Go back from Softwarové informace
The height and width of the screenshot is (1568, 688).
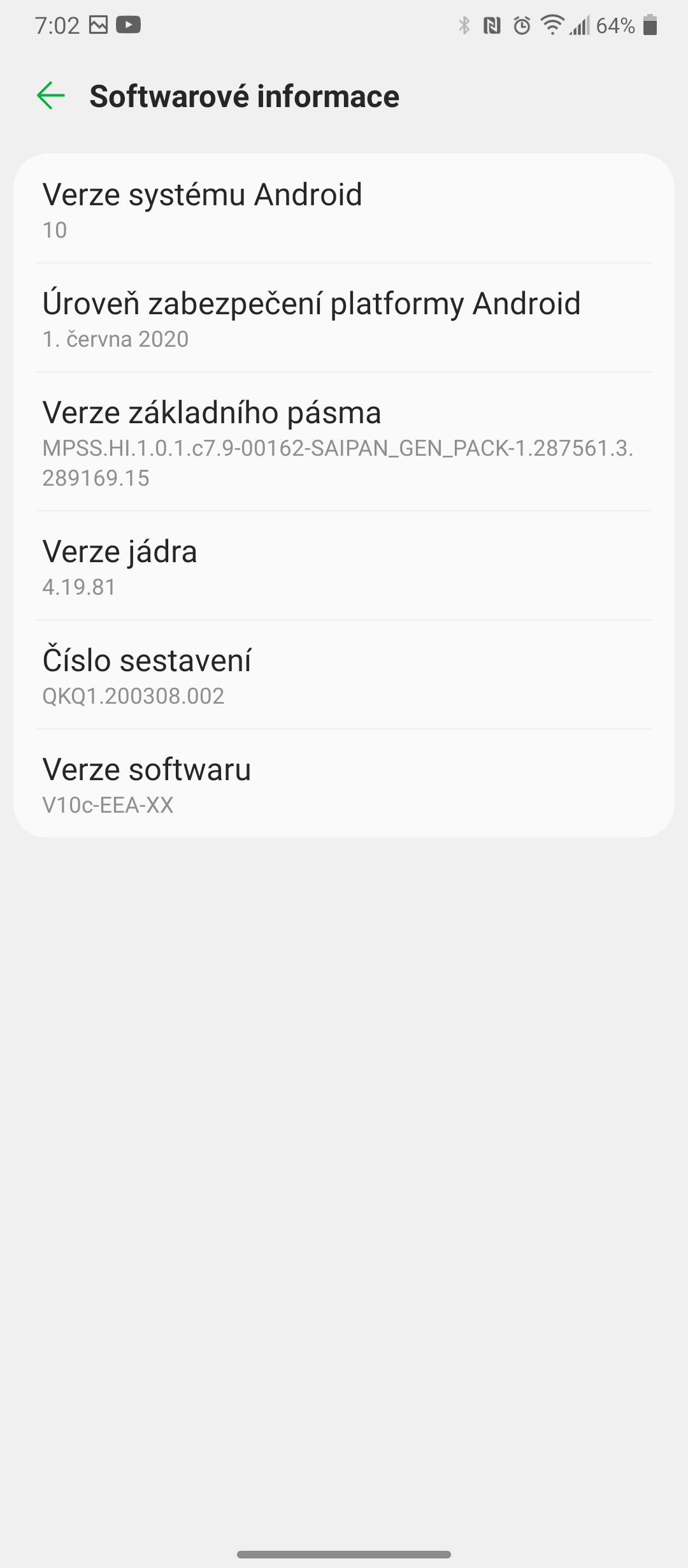click(x=51, y=96)
